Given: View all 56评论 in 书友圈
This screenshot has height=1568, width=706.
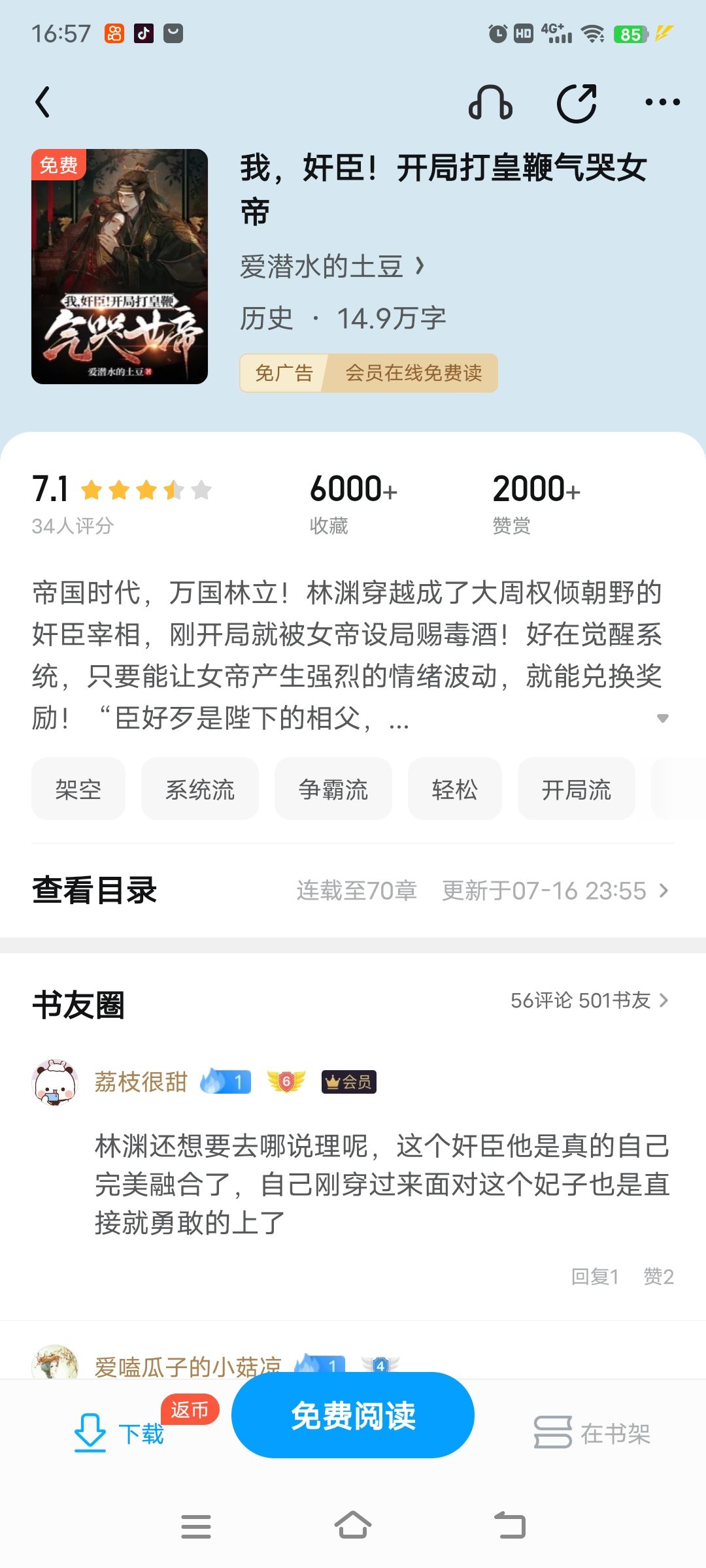Looking at the screenshot, I should [589, 1000].
